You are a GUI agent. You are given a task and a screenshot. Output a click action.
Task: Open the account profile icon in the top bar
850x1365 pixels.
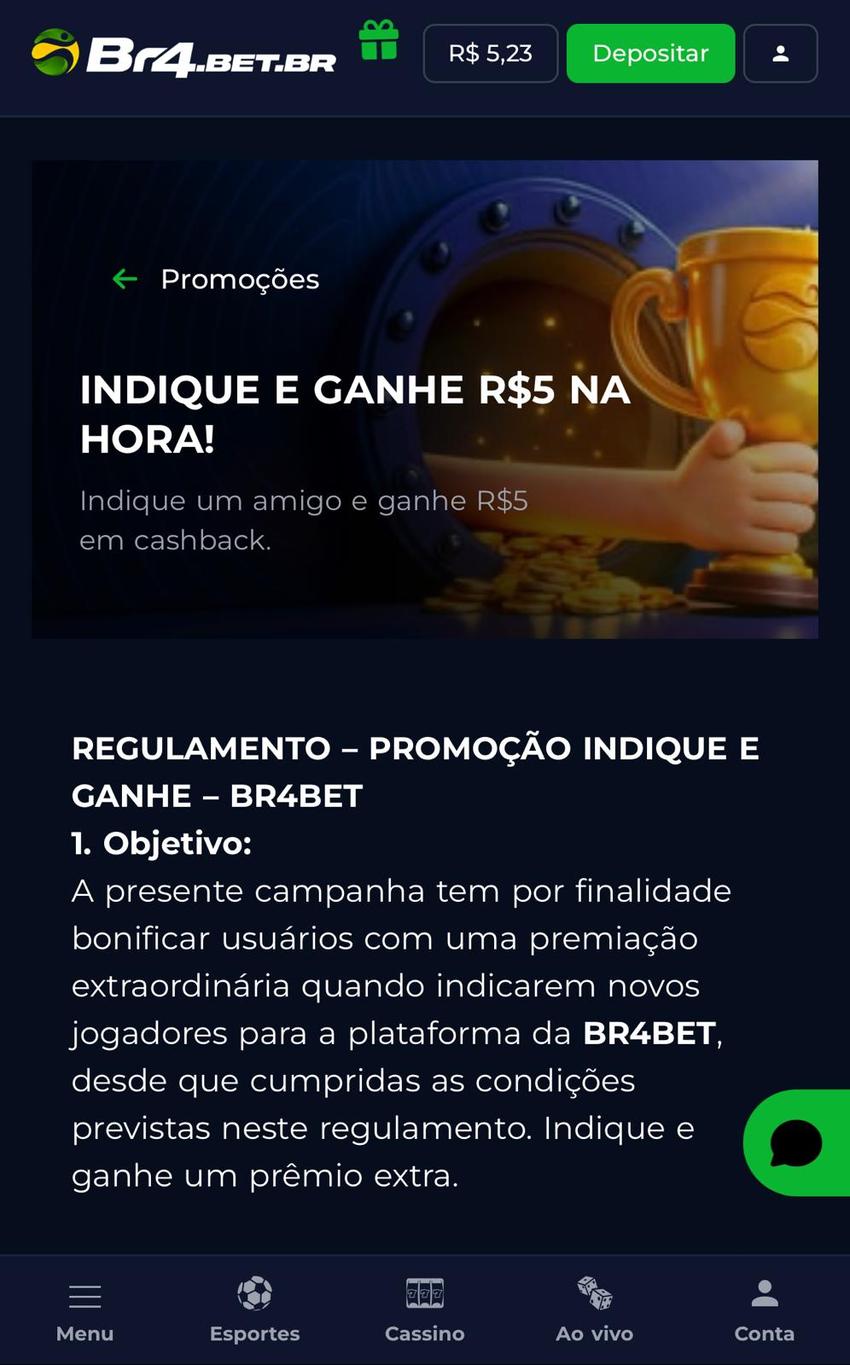tap(779, 53)
